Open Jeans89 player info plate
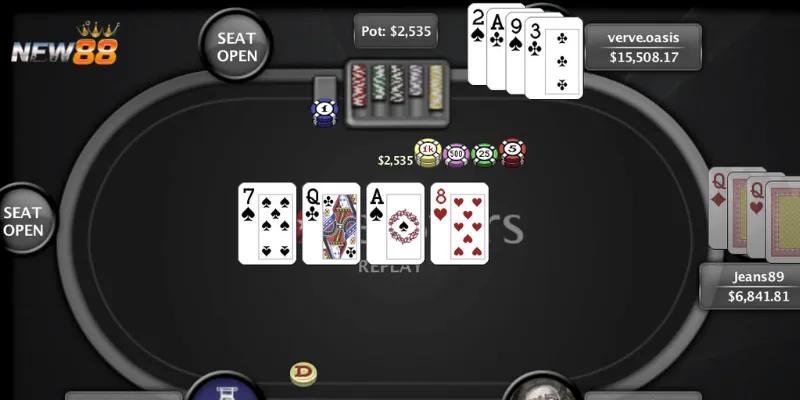 click(758, 287)
